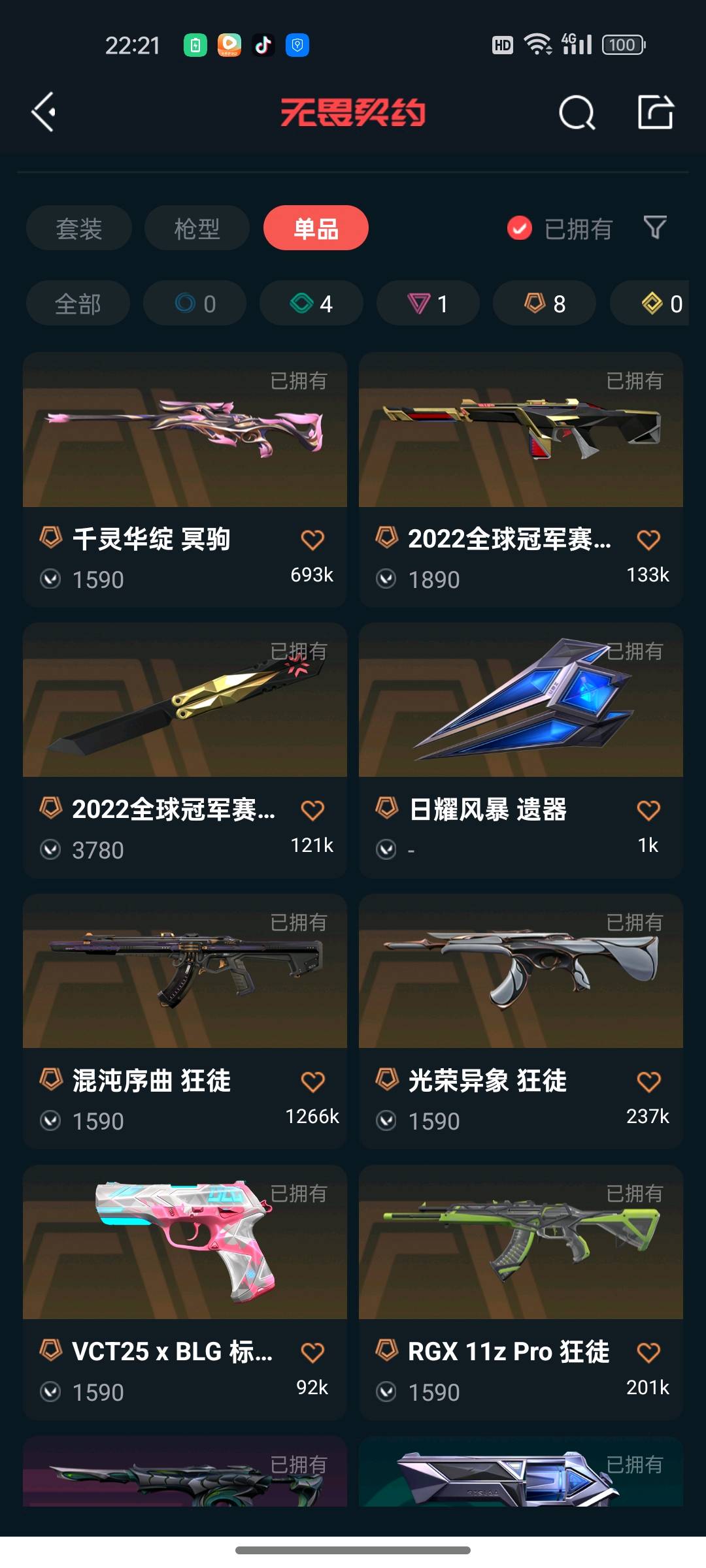The width and height of the screenshot is (706, 1568).
Task: Open the 千灵华绽 冥驹 skin card
Action: pyautogui.click(x=185, y=431)
